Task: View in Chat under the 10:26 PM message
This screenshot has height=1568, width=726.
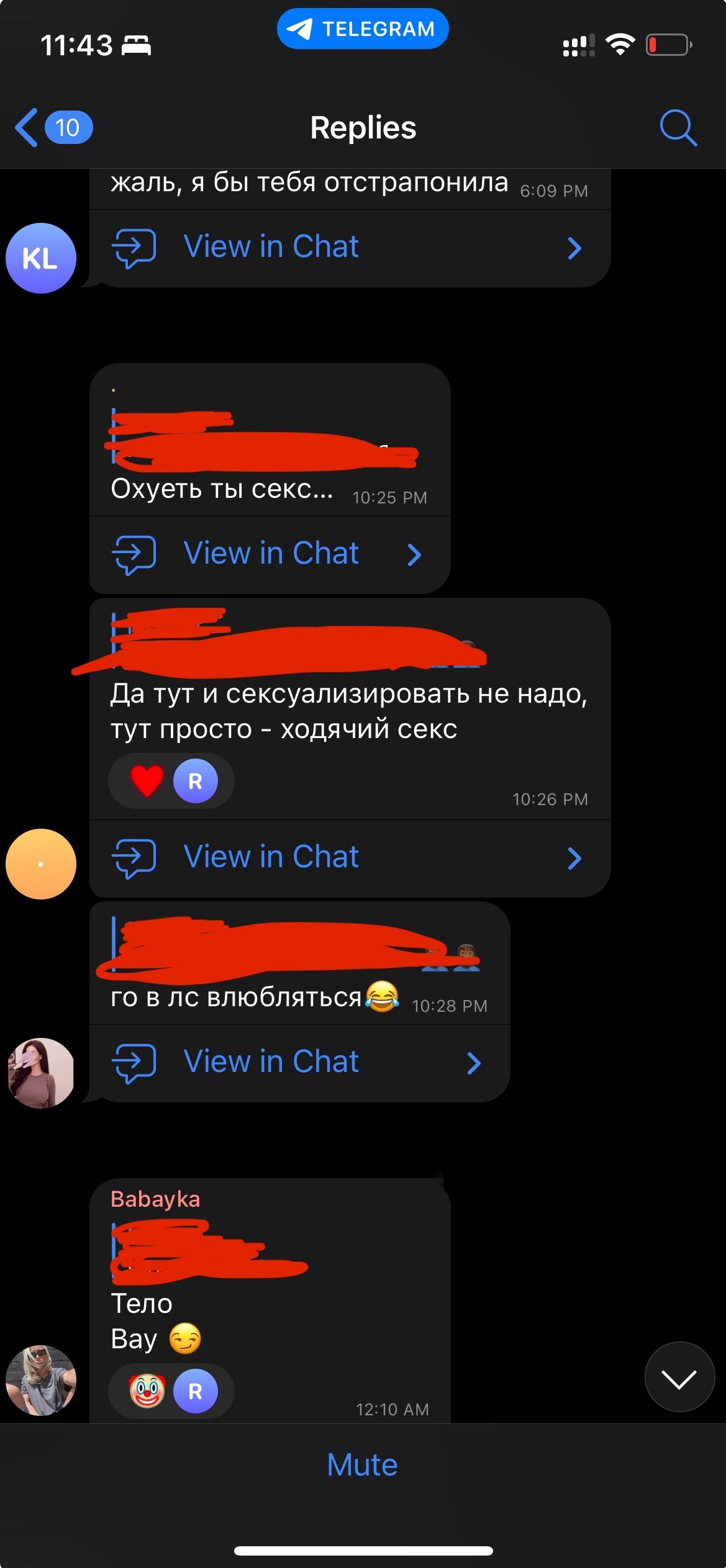Action: 350,858
